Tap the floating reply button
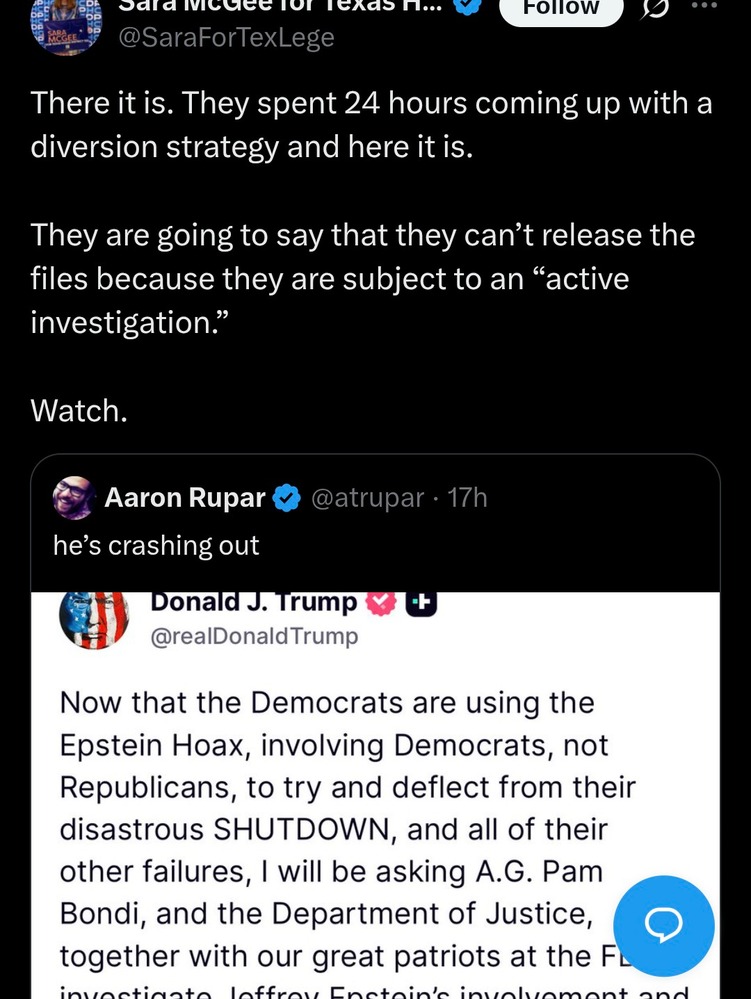Image resolution: width=751 pixels, height=999 pixels. (x=664, y=926)
